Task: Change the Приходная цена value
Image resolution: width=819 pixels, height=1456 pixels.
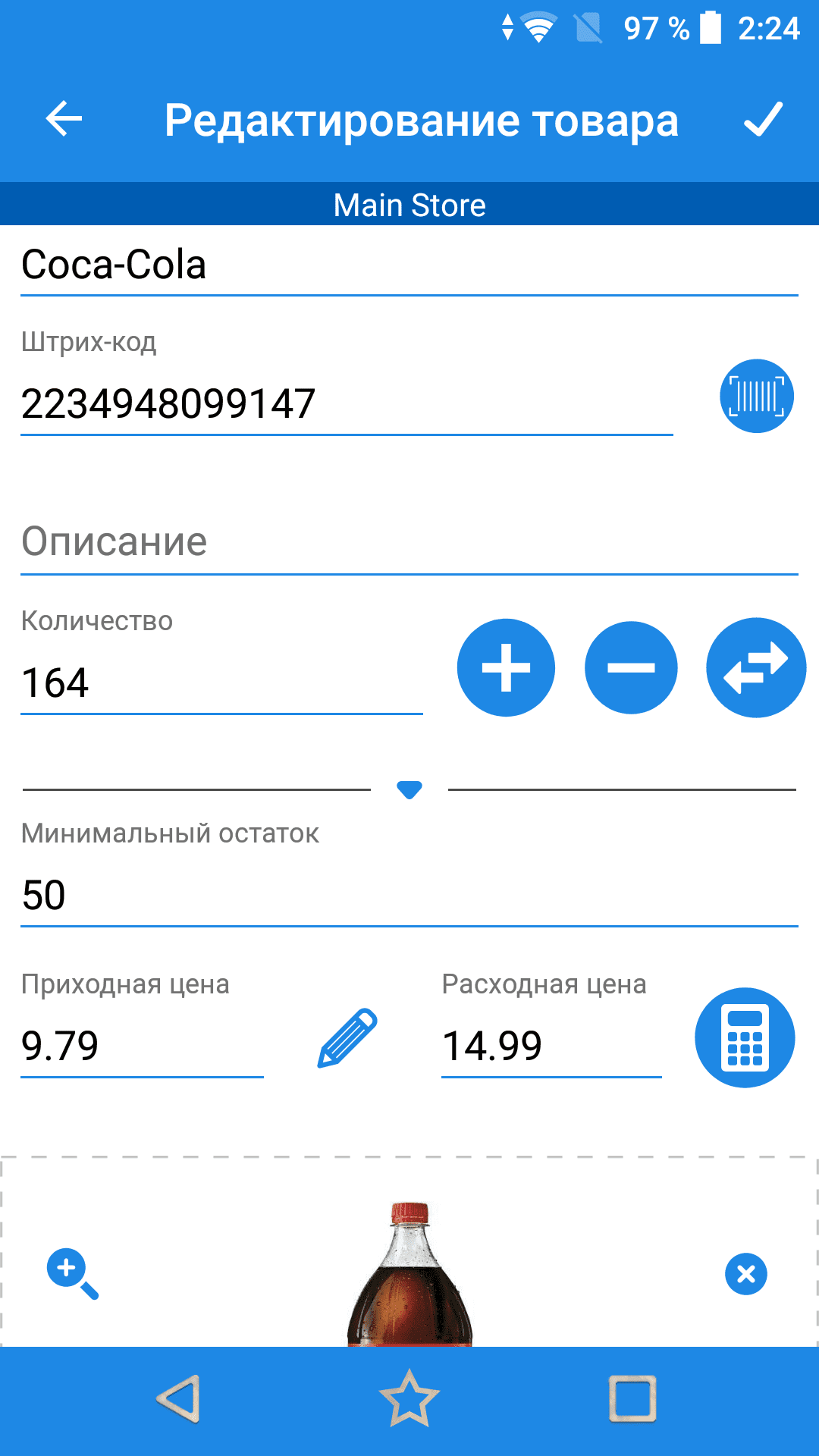Action: point(142,1046)
